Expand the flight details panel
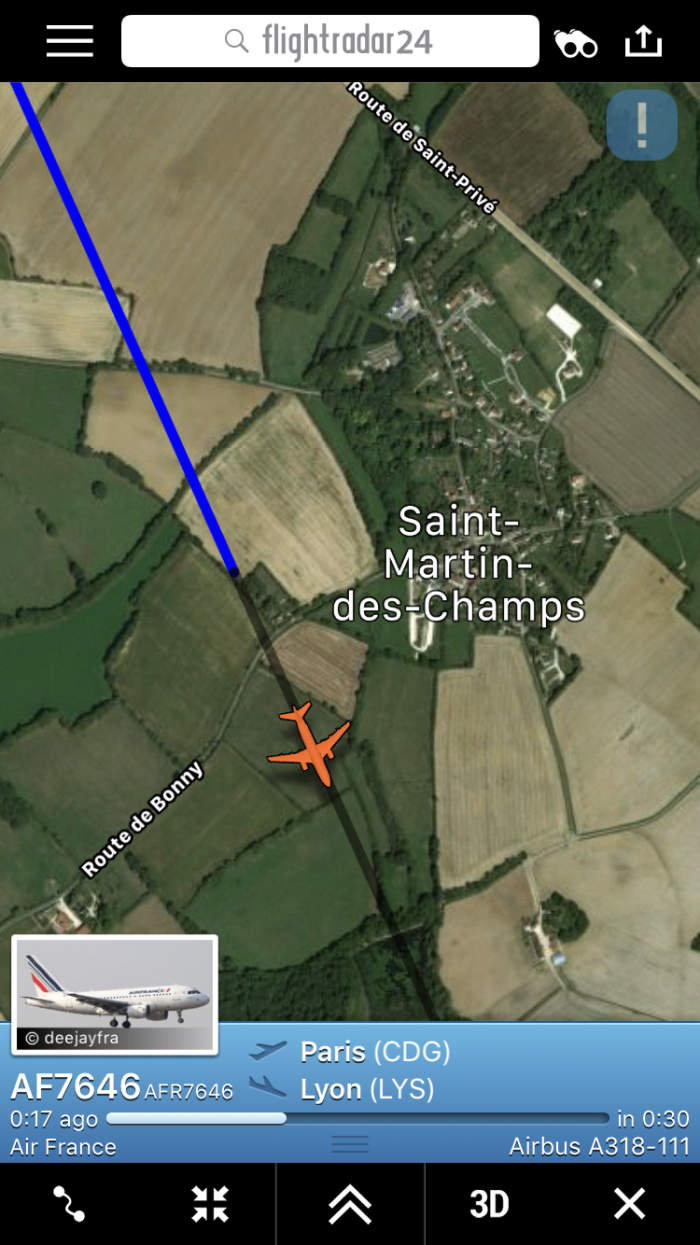Screen dimensions: 700x1245 point(350,1203)
